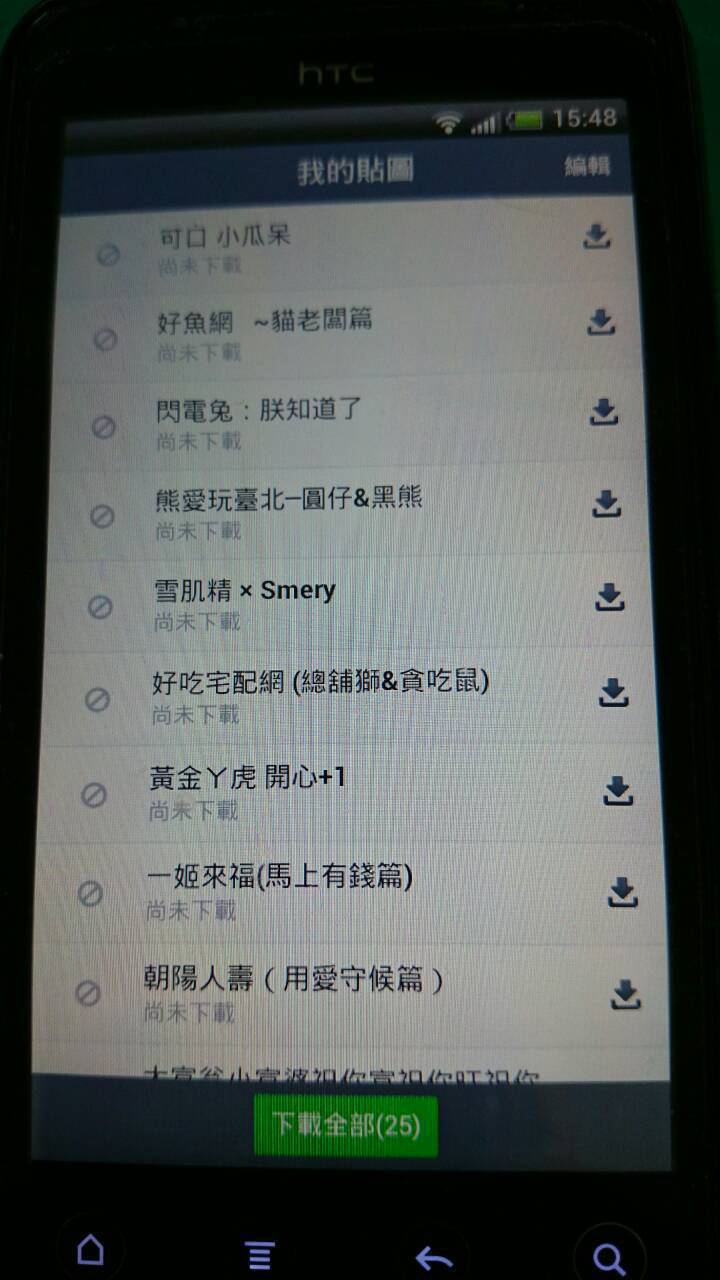
Task: Download 熊愛玩臺北-圓仔&黑熊 stickers
Action: point(607,504)
